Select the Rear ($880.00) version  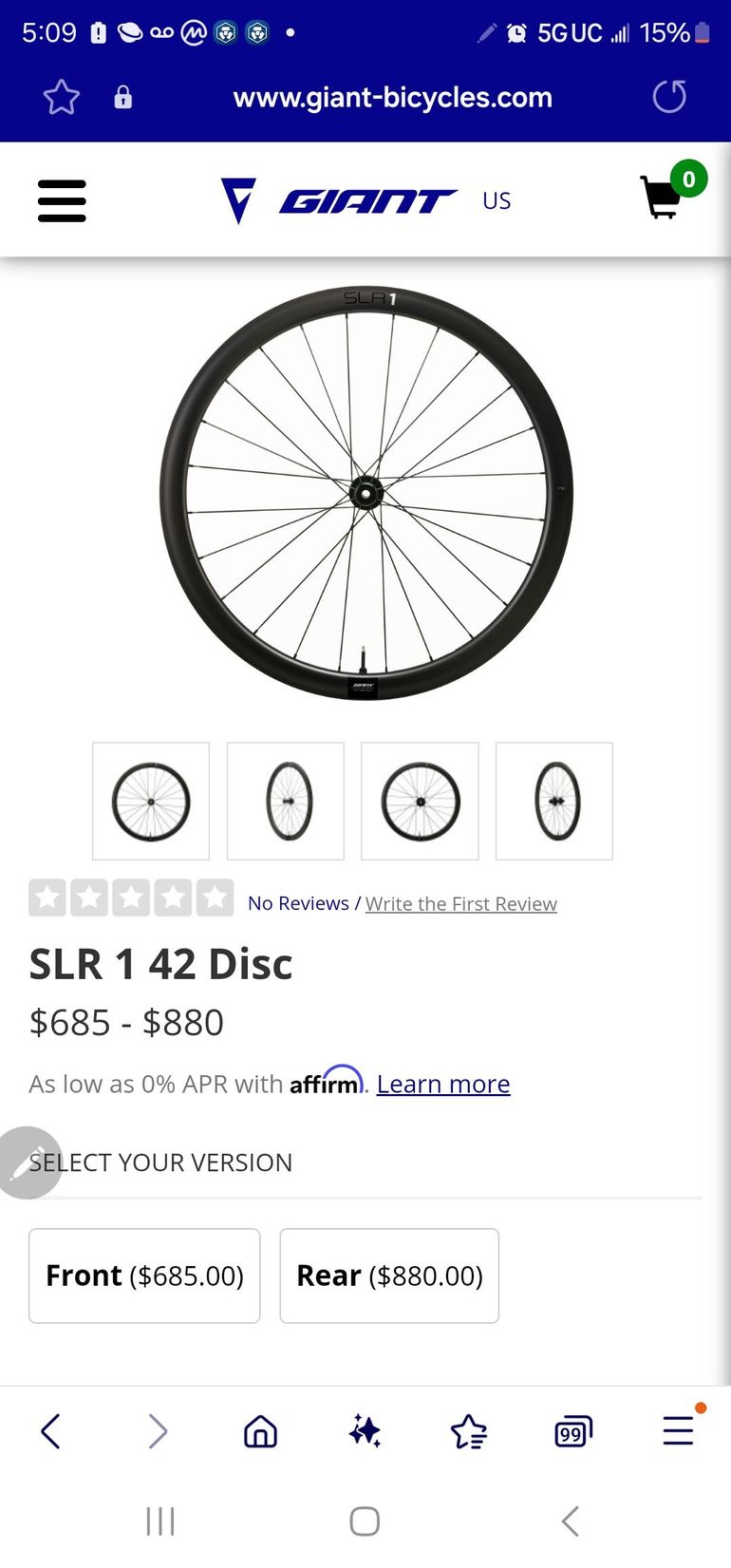click(x=389, y=1275)
